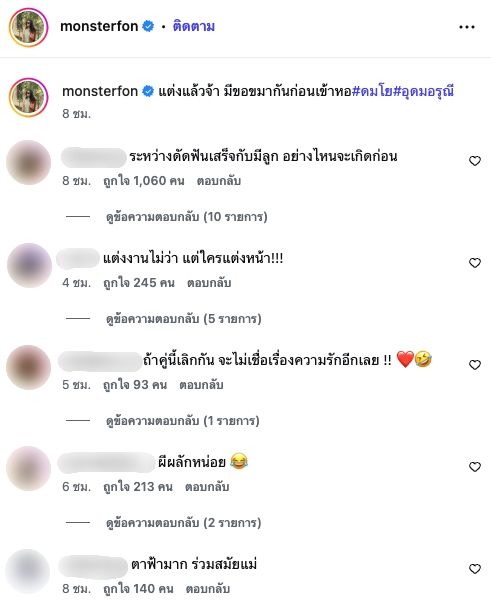Reply to the comment with 245 likes

click(209, 283)
